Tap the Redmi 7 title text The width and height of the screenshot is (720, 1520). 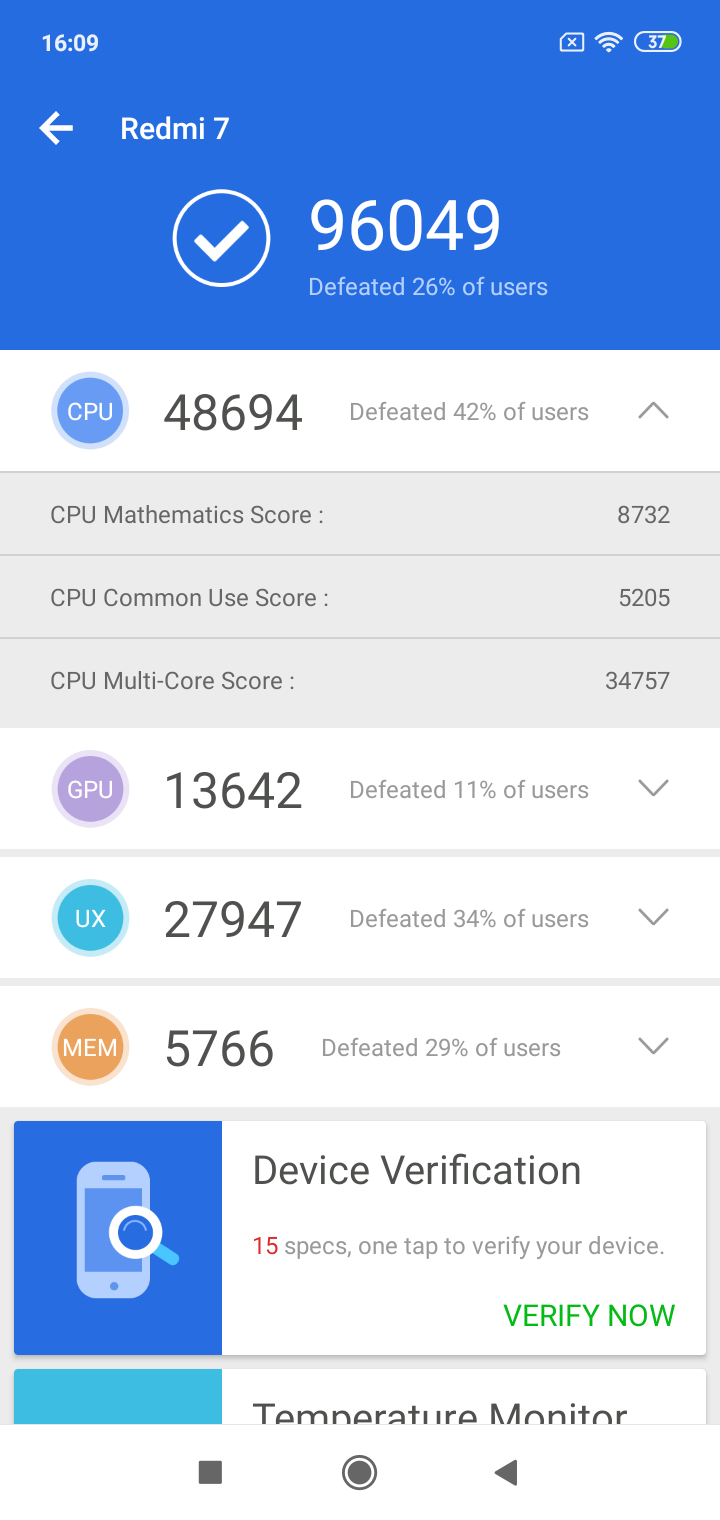(174, 128)
